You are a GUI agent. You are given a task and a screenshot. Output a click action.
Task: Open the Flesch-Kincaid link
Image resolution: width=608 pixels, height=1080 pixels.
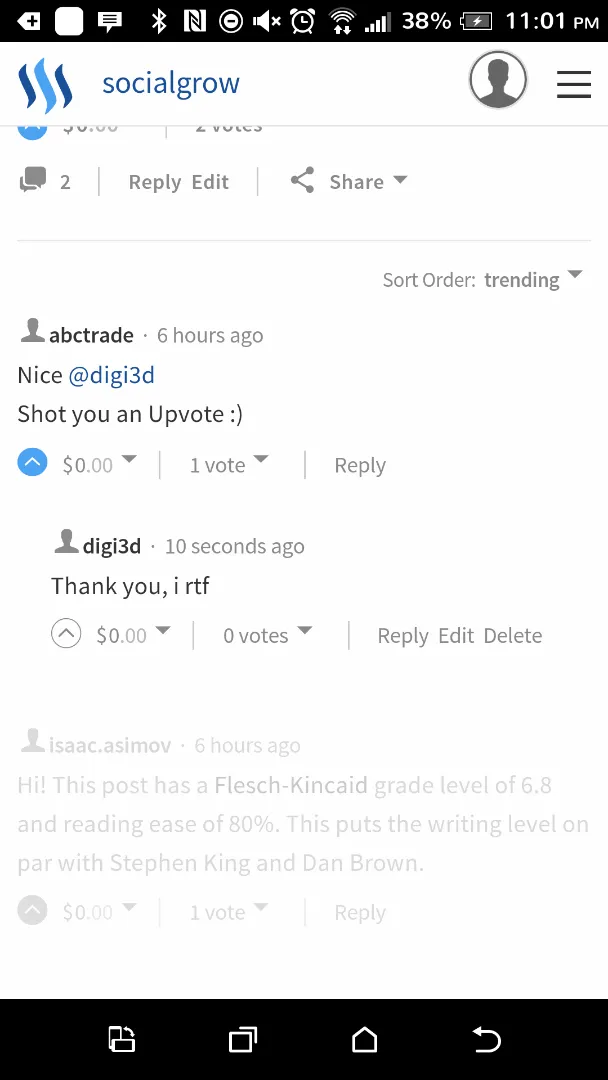[x=291, y=785]
